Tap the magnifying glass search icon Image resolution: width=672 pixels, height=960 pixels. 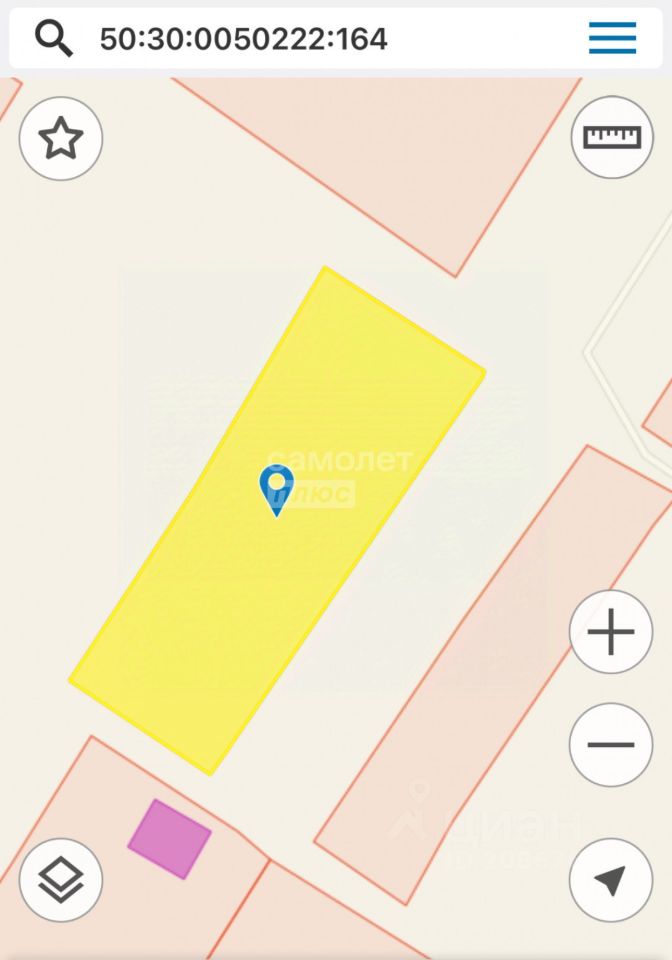point(54,38)
